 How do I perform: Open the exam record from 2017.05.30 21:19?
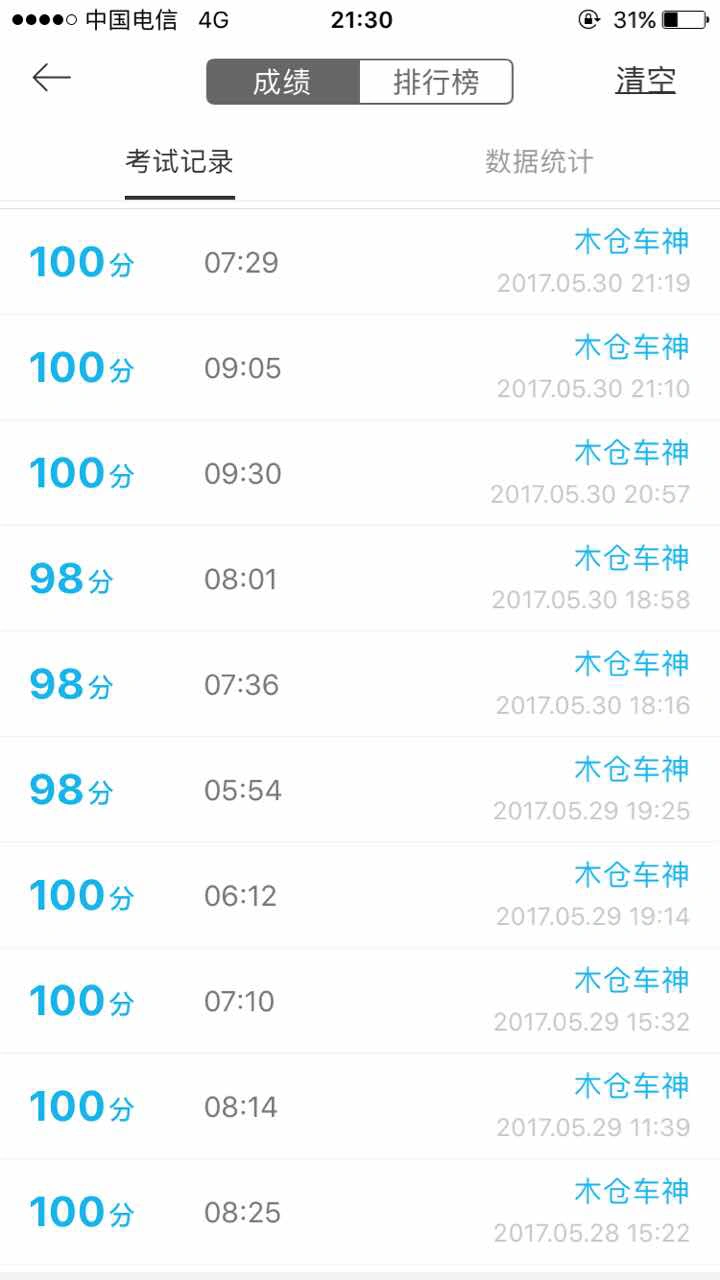tap(360, 262)
